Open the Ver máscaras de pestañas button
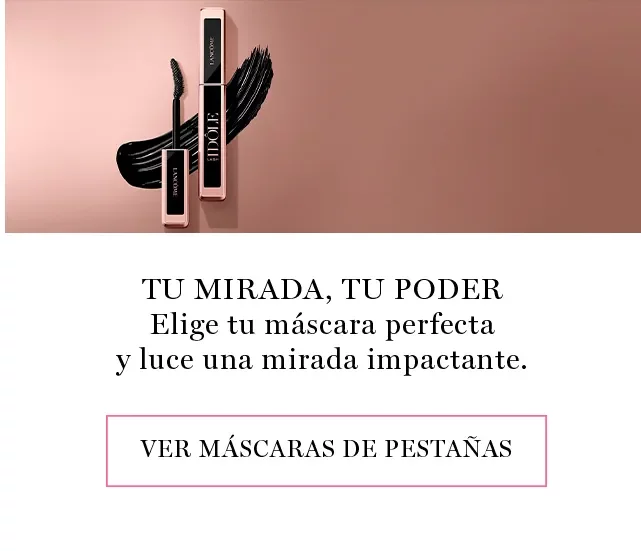Screen dimensions: 641x551 326,450
